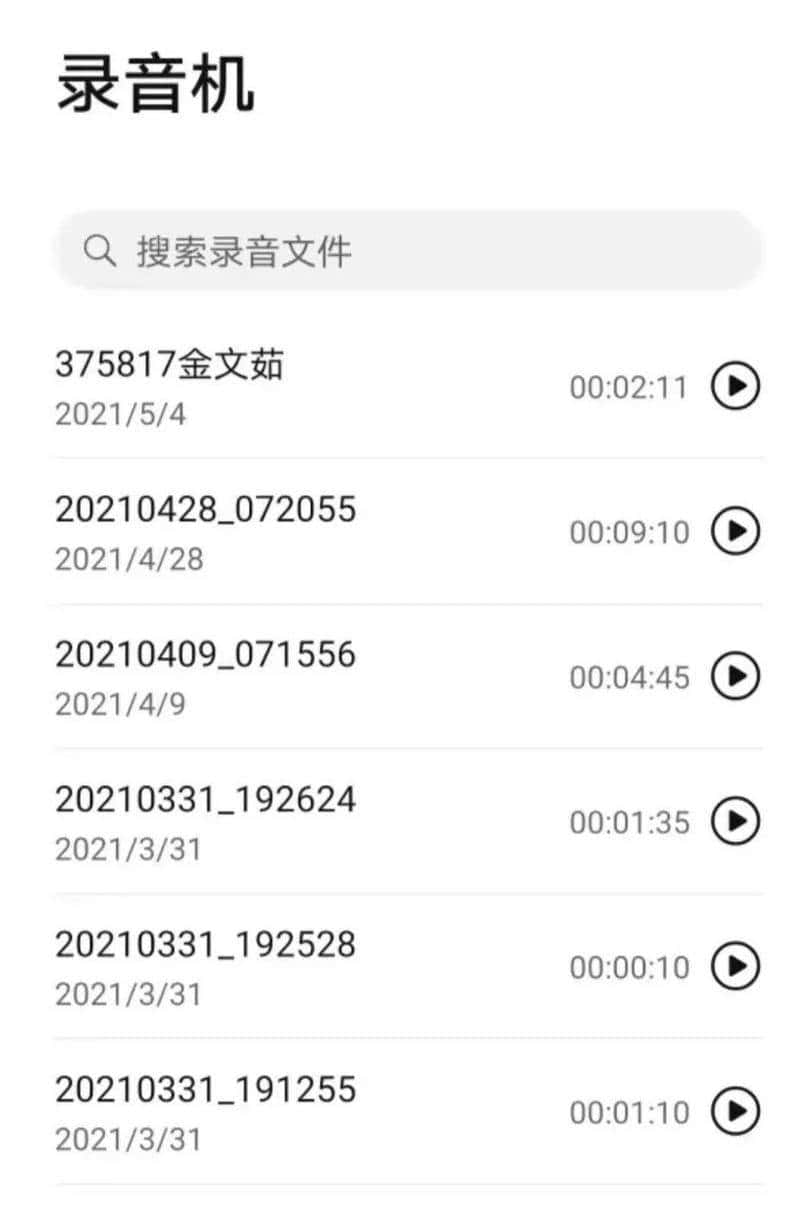Click the magnifier search icon
Screen dimensions: 803x1215
pos(99,249)
